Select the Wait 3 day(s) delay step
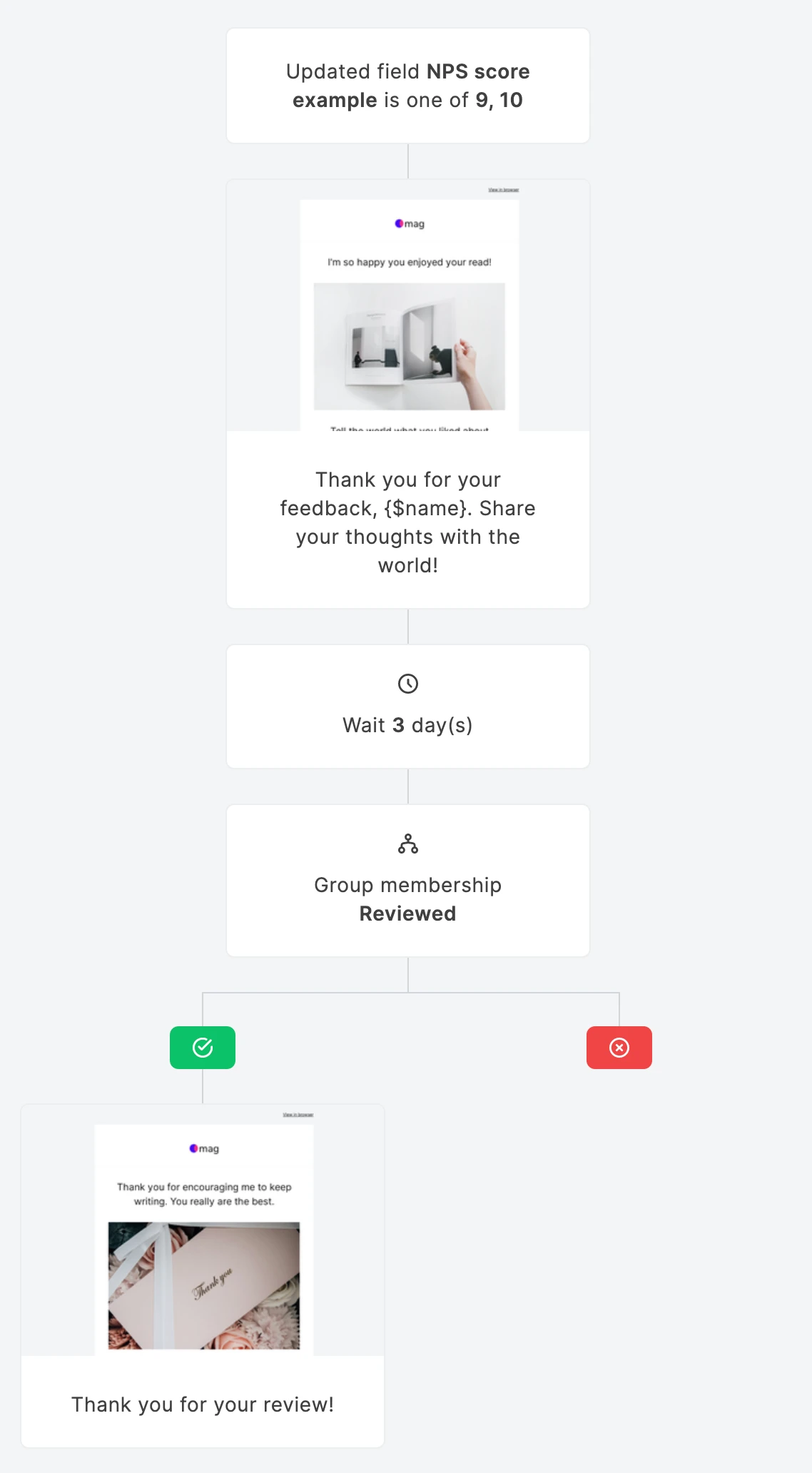The width and height of the screenshot is (812, 1473). (407, 707)
